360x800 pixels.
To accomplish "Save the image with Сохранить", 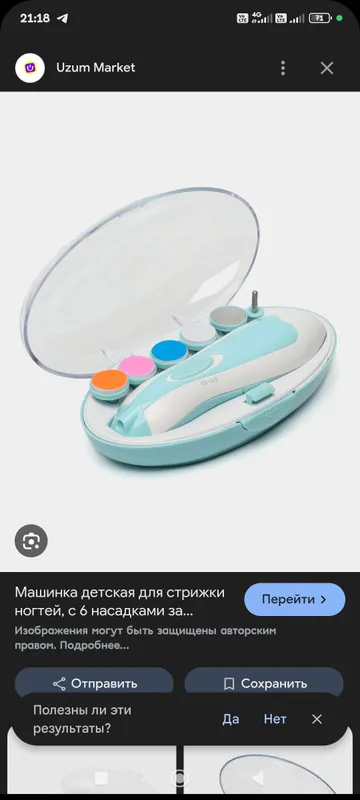I will click(x=264, y=683).
